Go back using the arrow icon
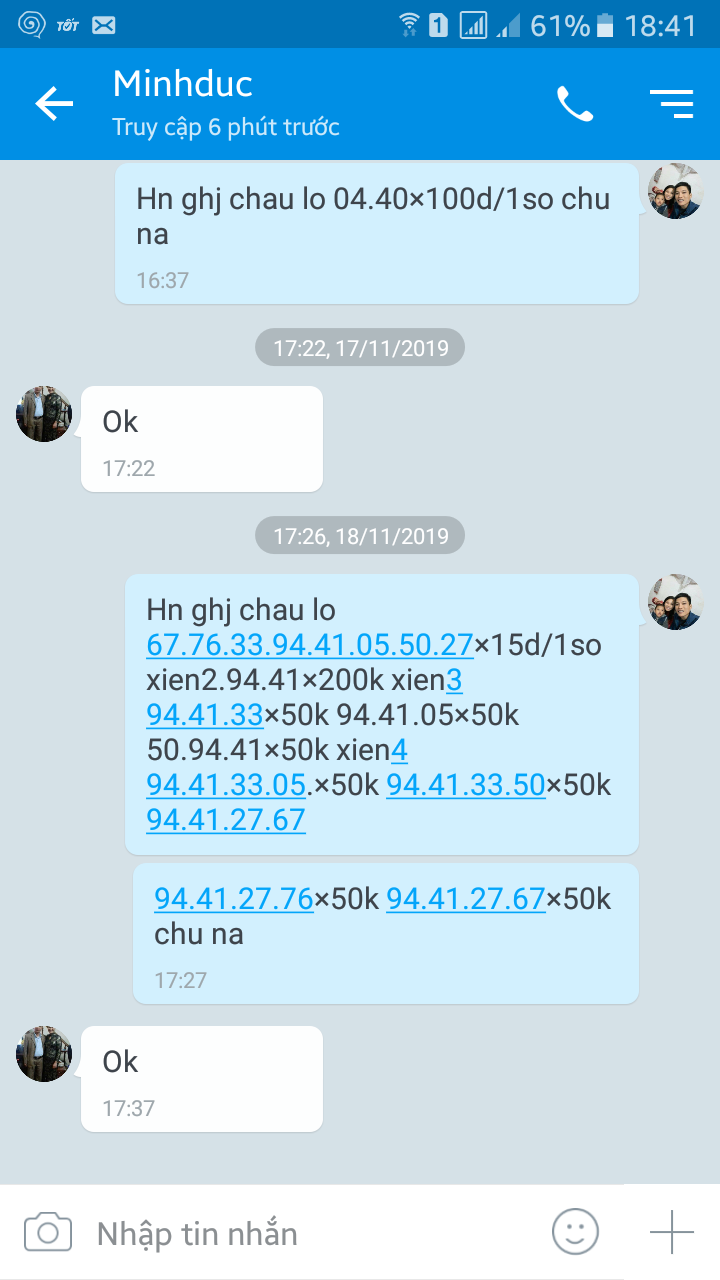Image resolution: width=720 pixels, height=1280 pixels. coord(54,103)
